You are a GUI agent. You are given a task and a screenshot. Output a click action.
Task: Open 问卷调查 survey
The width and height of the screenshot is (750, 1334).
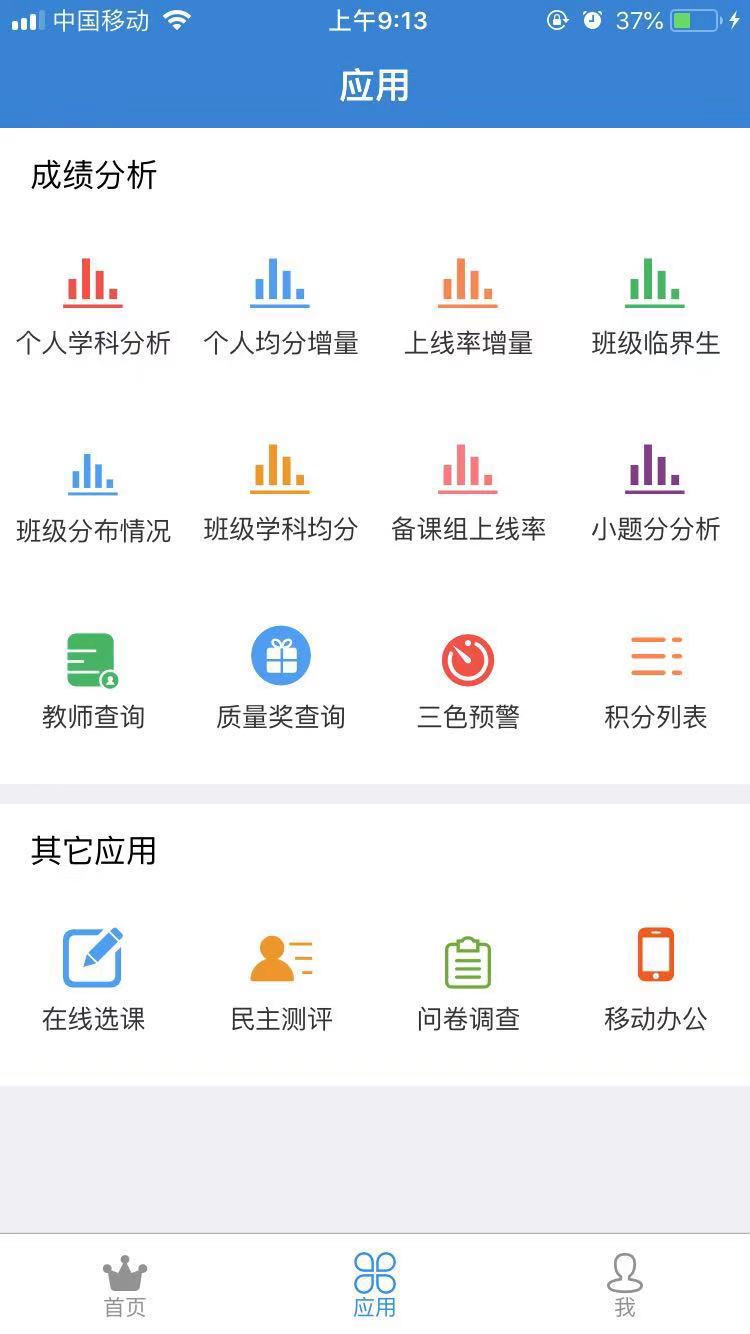pyautogui.click(x=468, y=978)
